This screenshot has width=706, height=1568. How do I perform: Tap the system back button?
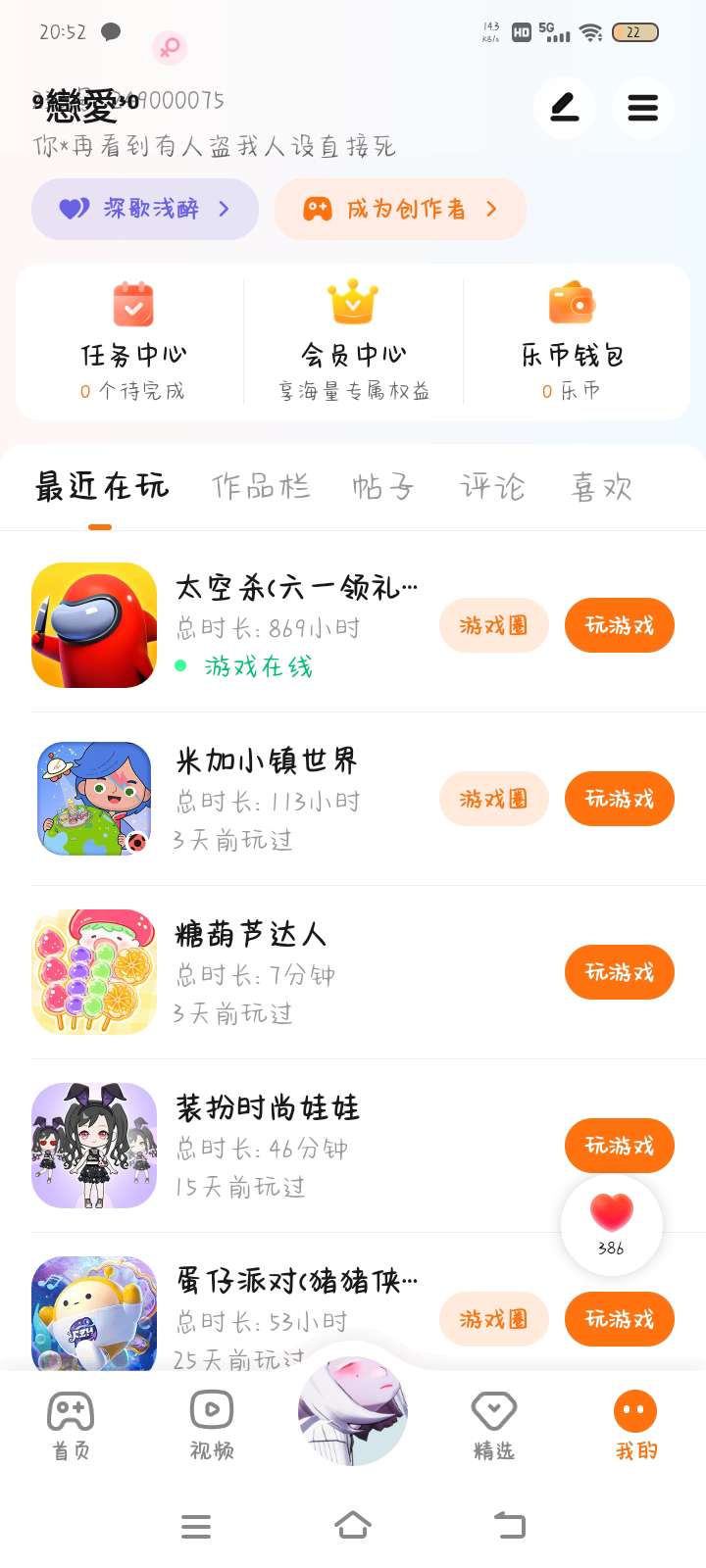510,1525
